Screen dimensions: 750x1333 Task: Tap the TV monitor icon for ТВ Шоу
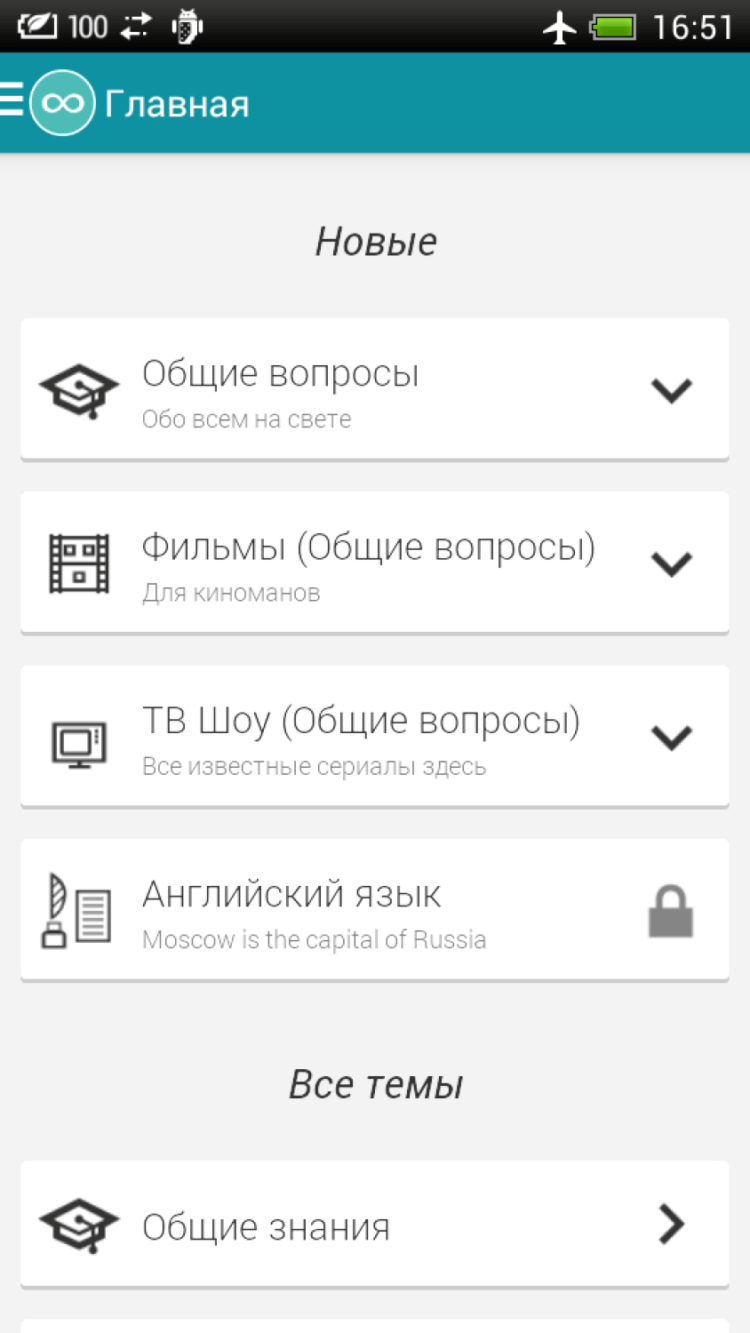(78, 736)
